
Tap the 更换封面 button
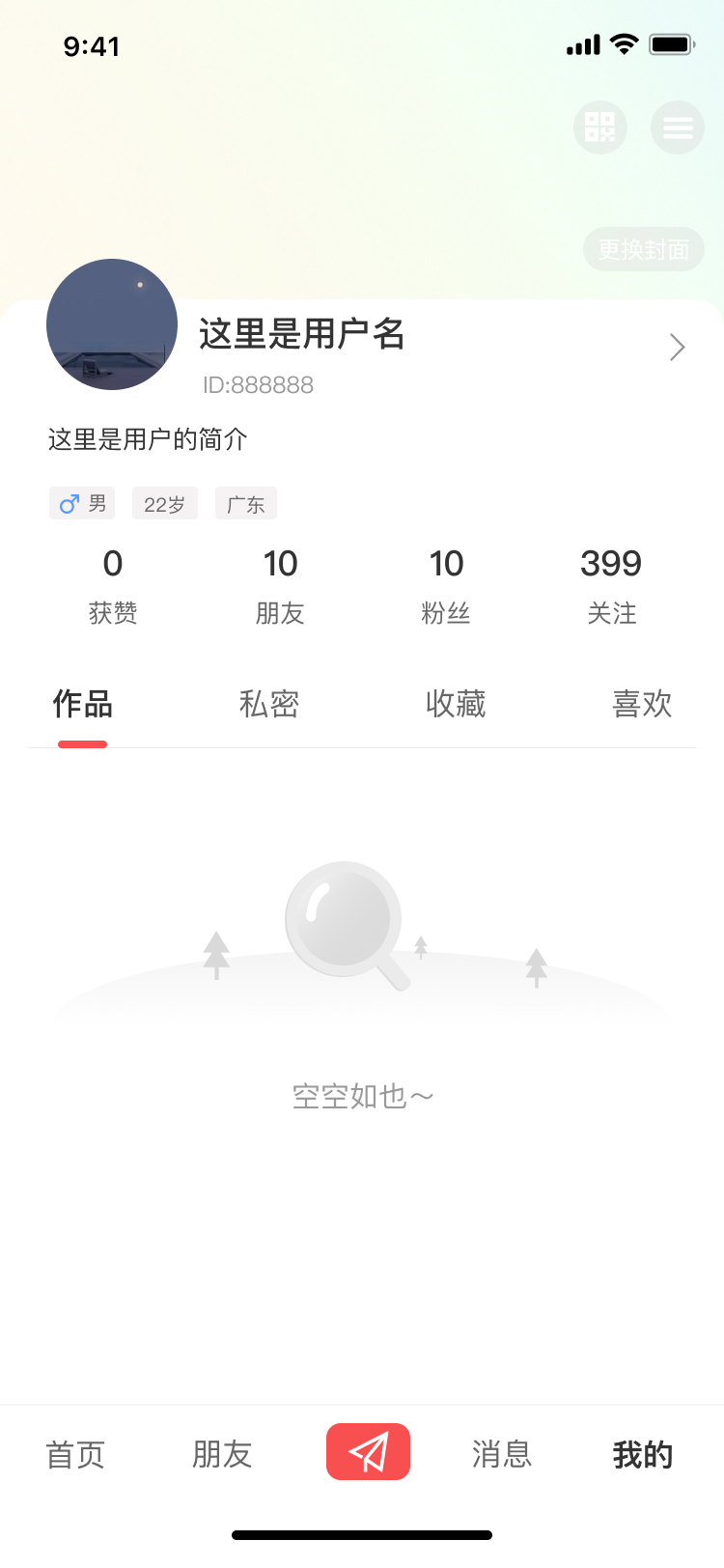point(644,250)
